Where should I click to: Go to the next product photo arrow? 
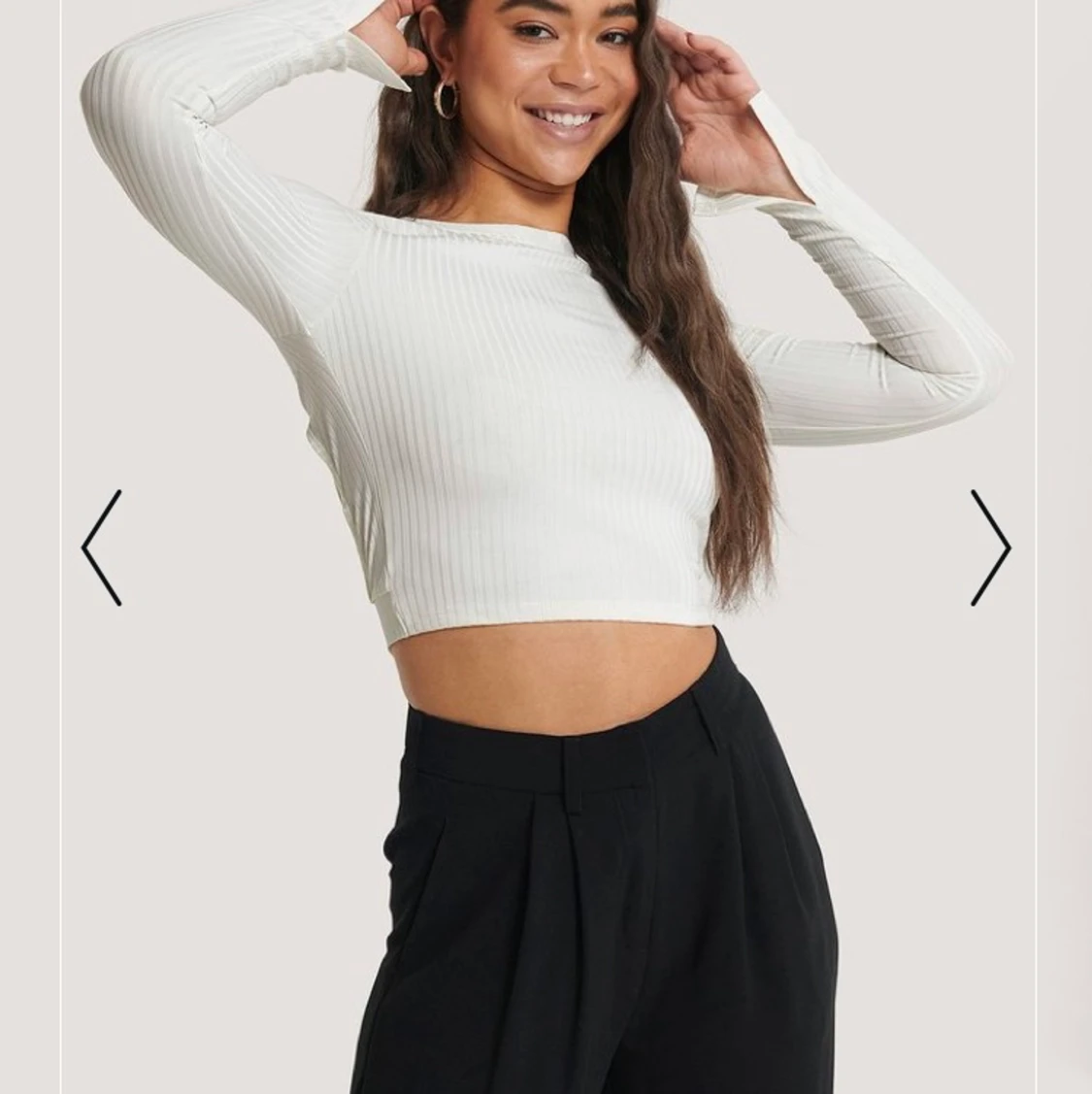(990, 547)
